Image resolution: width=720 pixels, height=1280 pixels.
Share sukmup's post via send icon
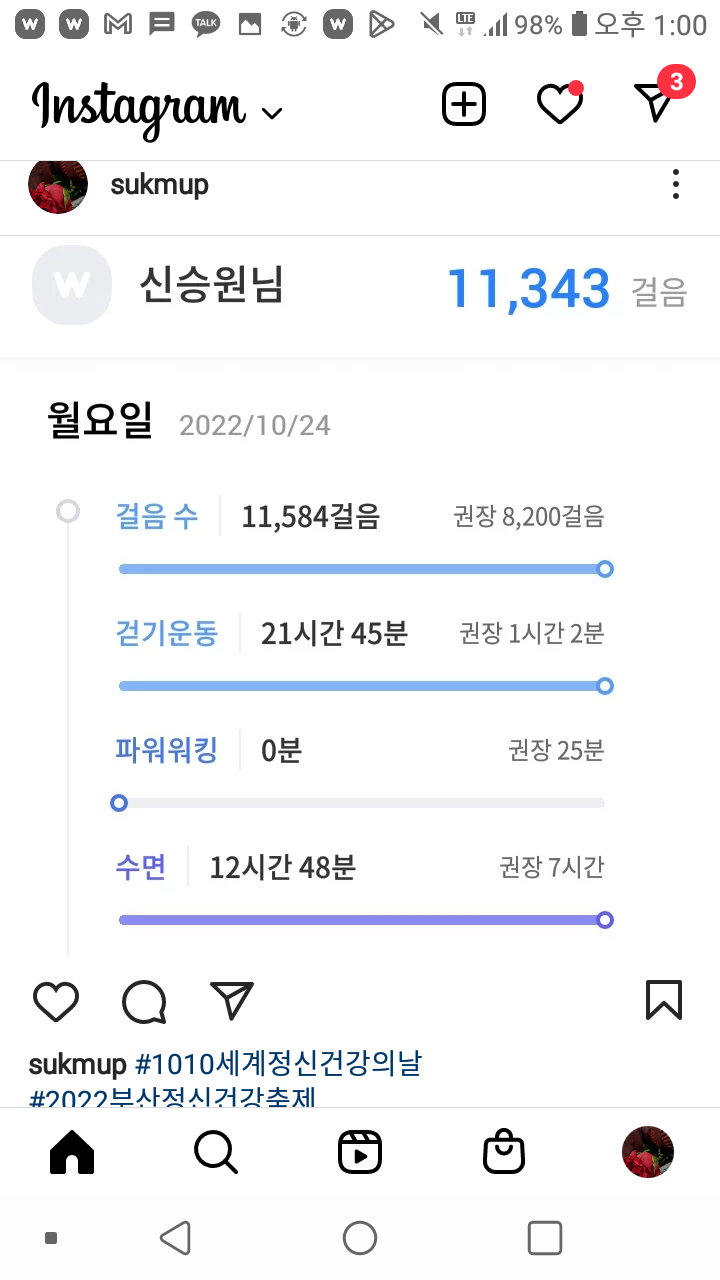[x=232, y=1001]
